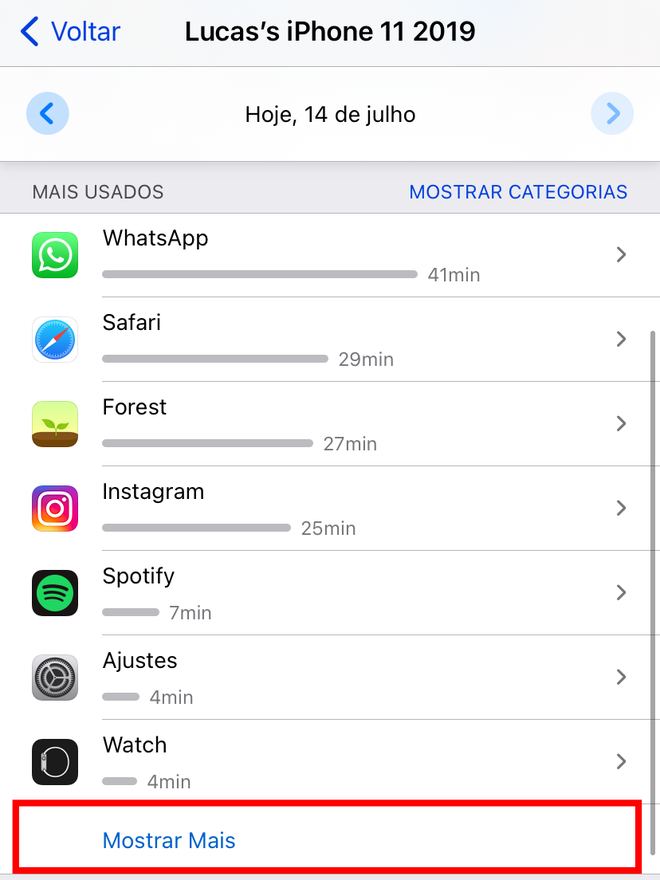Tap Mostrar Categorias
Image resolution: width=660 pixels, height=880 pixels.
(x=518, y=192)
